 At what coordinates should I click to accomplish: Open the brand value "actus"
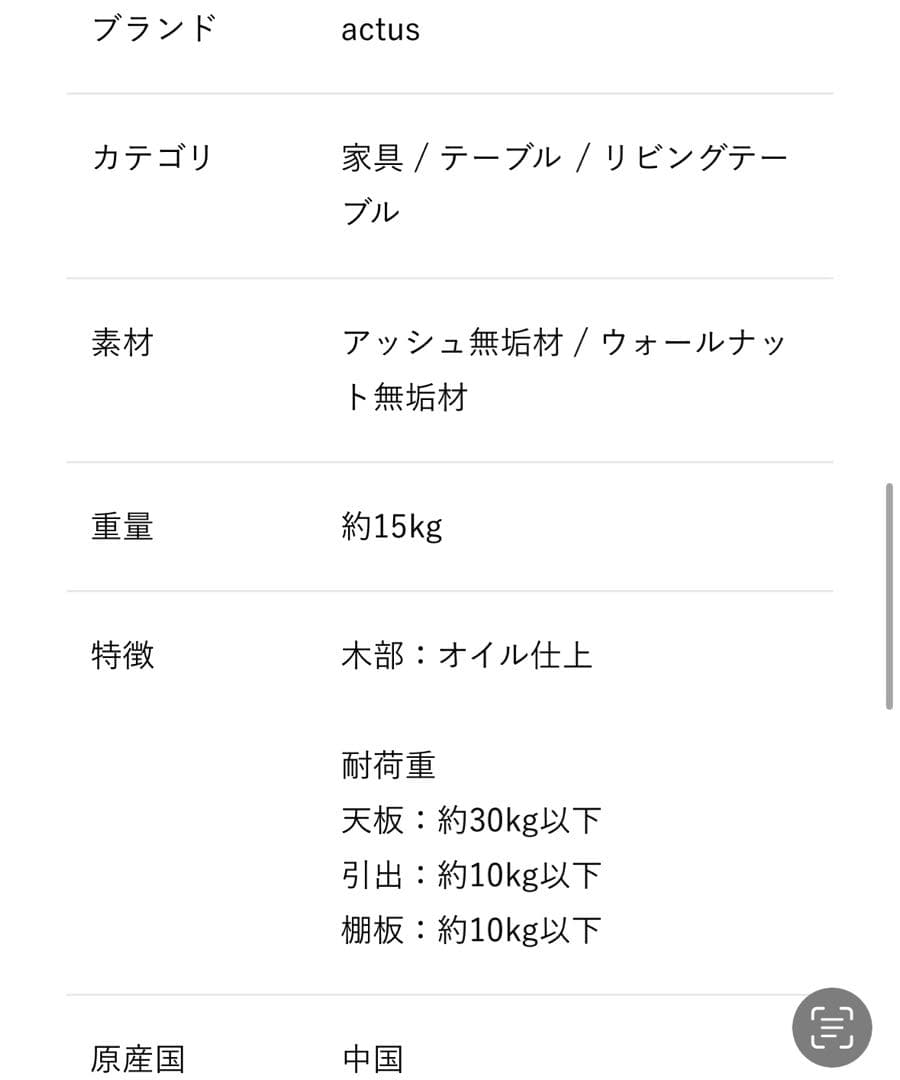point(380,29)
